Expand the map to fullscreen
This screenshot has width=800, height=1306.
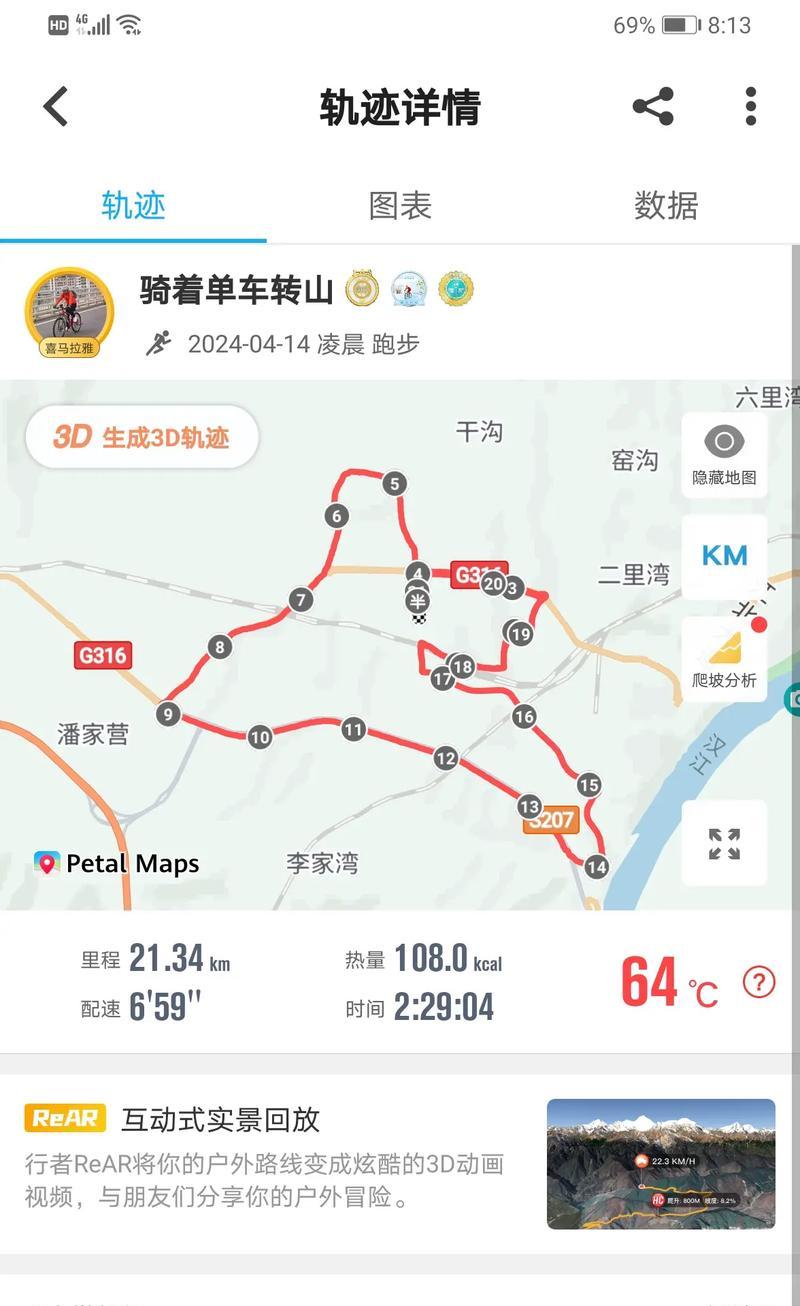[x=724, y=843]
